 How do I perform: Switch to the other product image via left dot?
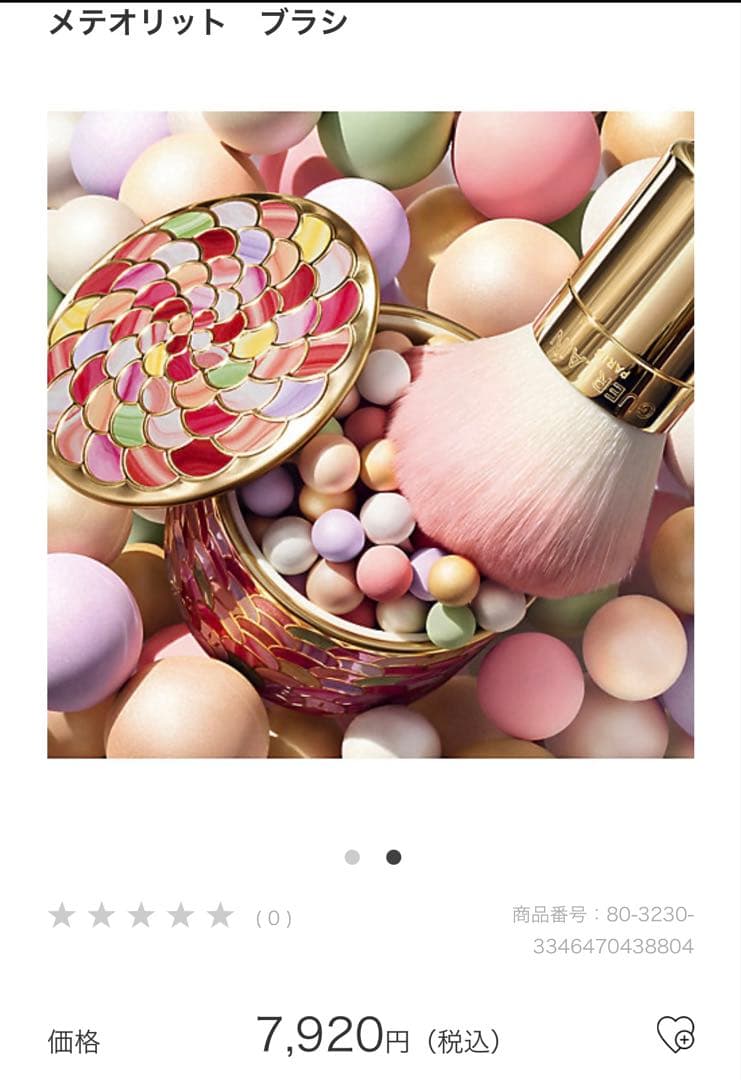coord(354,855)
